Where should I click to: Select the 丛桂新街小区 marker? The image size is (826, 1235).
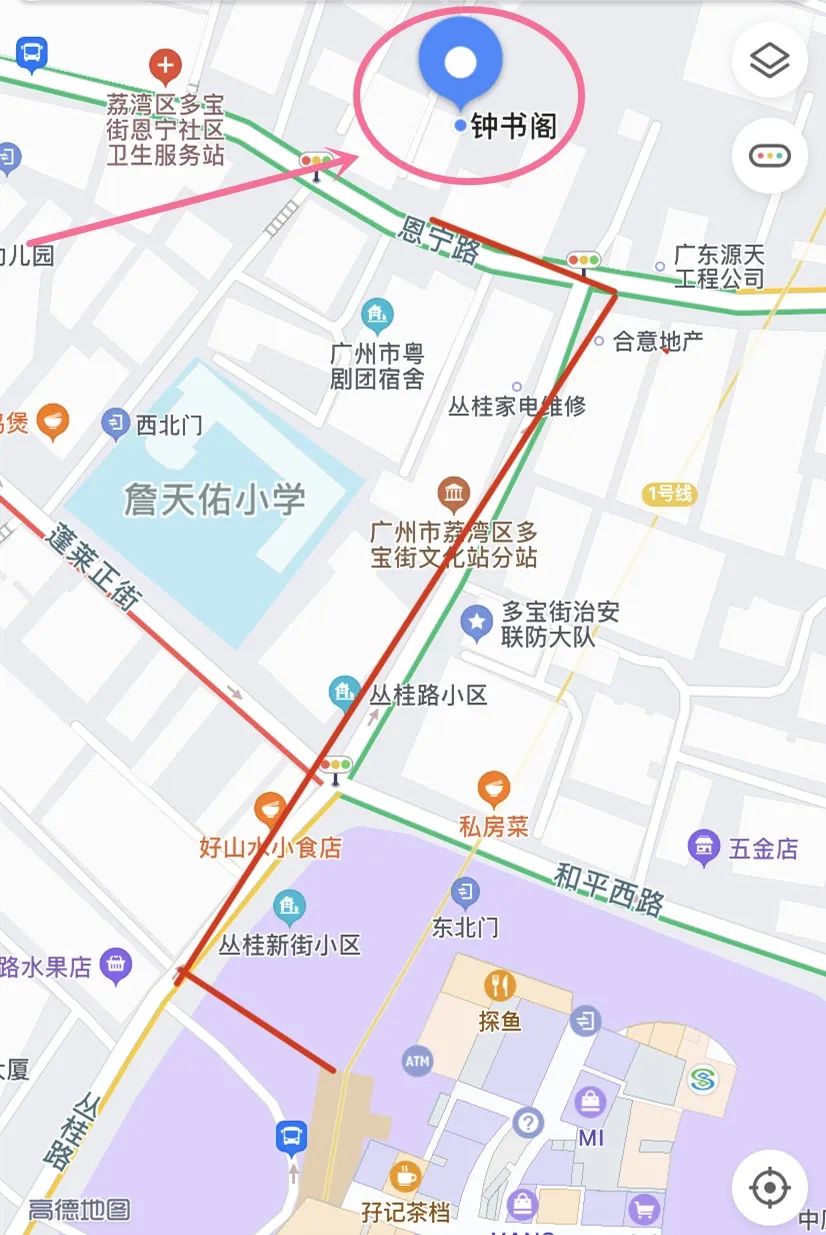click(289, 908)
